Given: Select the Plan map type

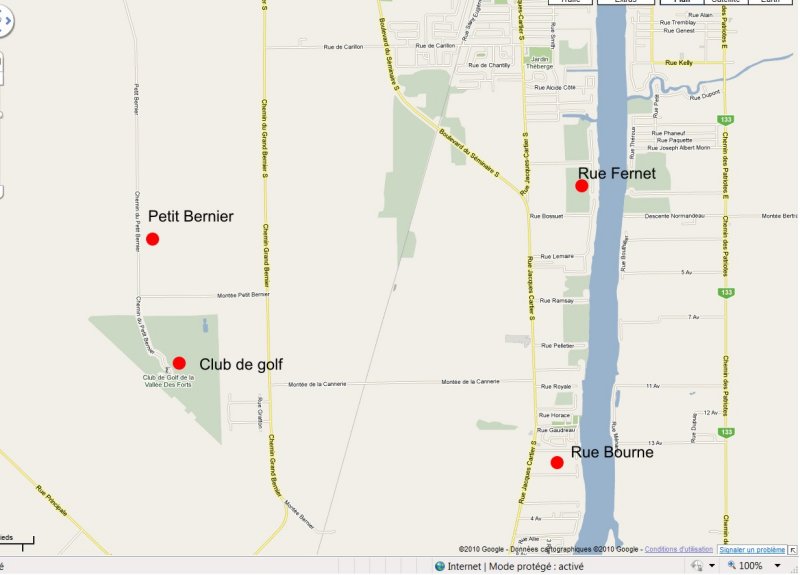Looking at the screenshot, I should click(x=681, y=2).
